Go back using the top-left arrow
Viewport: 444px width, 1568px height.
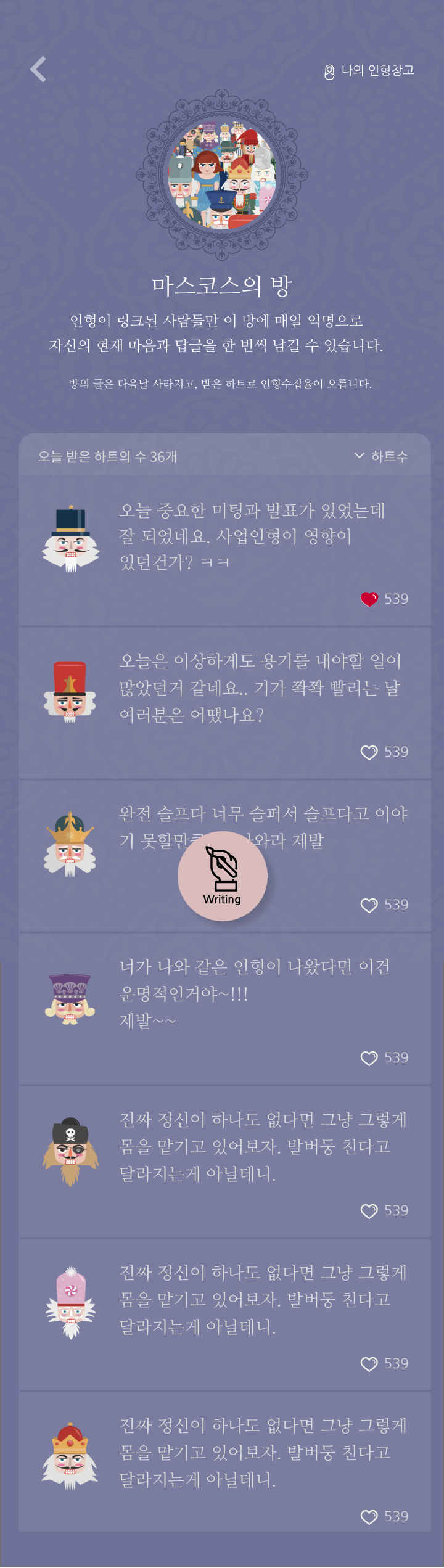tap(38, 69)
